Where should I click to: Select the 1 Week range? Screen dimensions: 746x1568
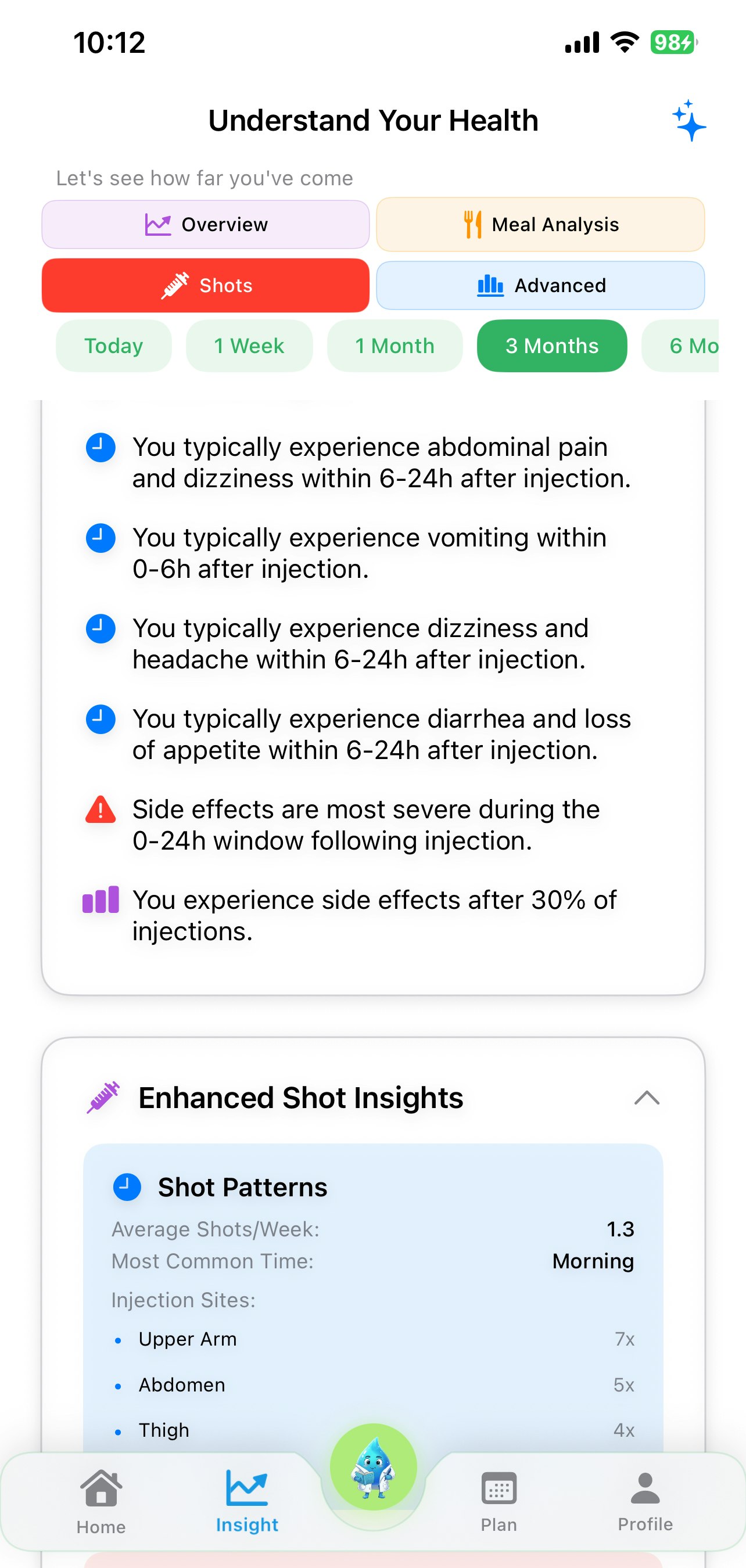click(x=249, y=346)
